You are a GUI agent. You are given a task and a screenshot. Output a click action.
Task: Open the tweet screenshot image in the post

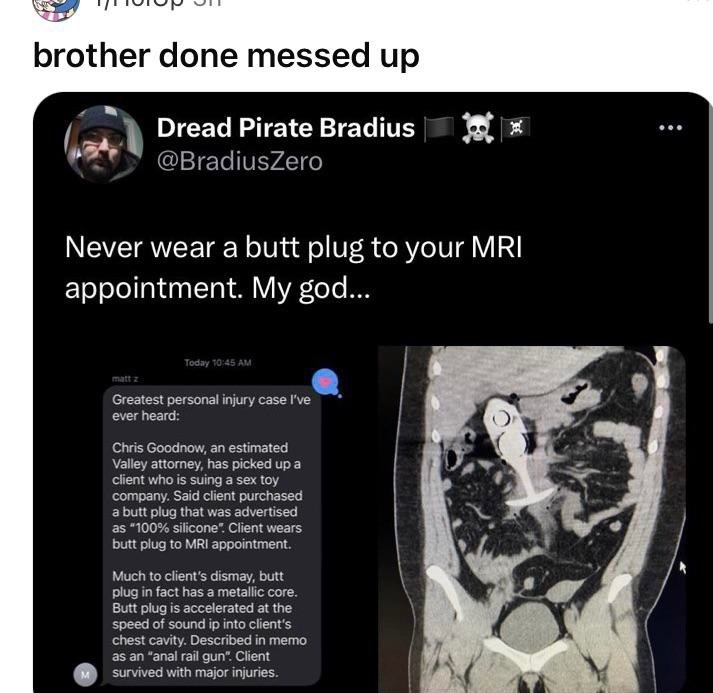372,400
